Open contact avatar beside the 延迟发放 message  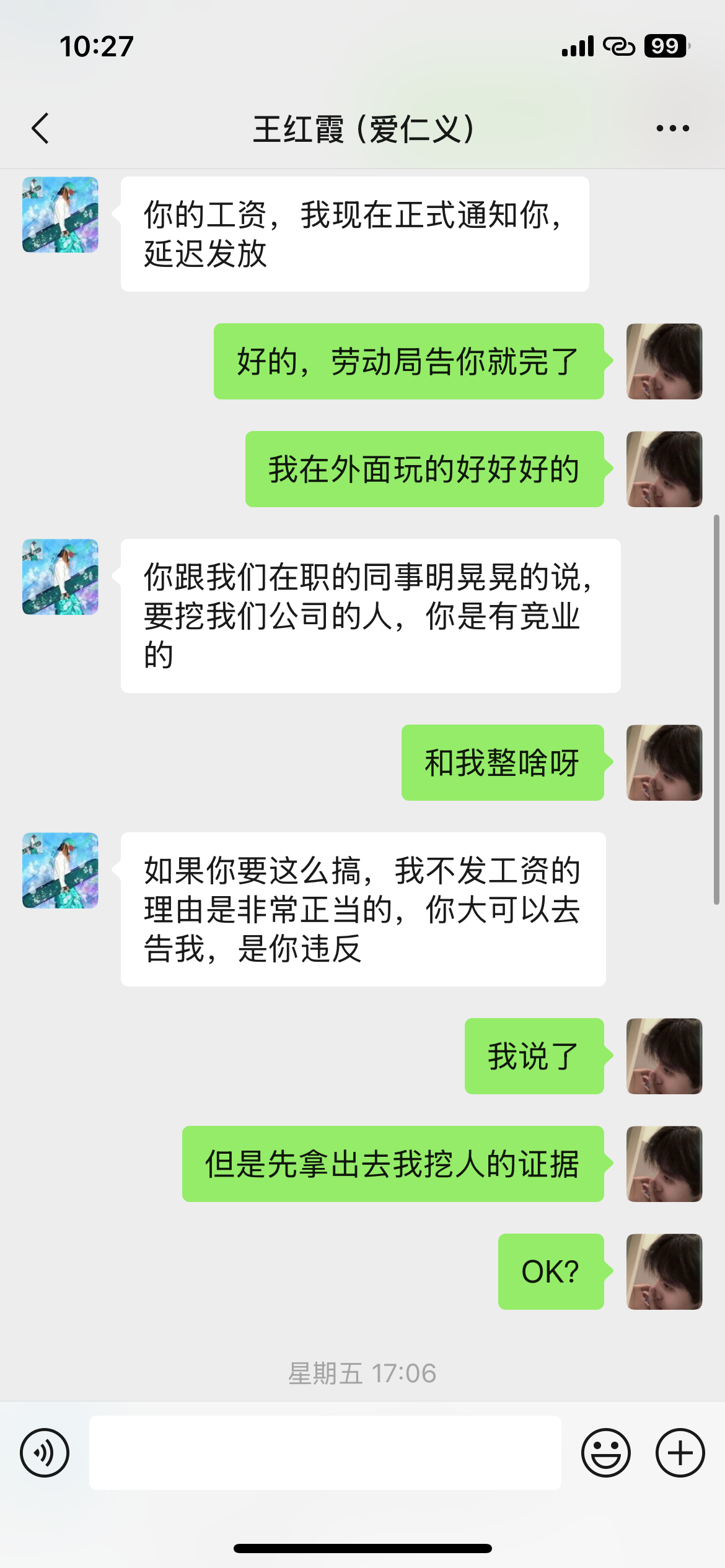[60, 215]
